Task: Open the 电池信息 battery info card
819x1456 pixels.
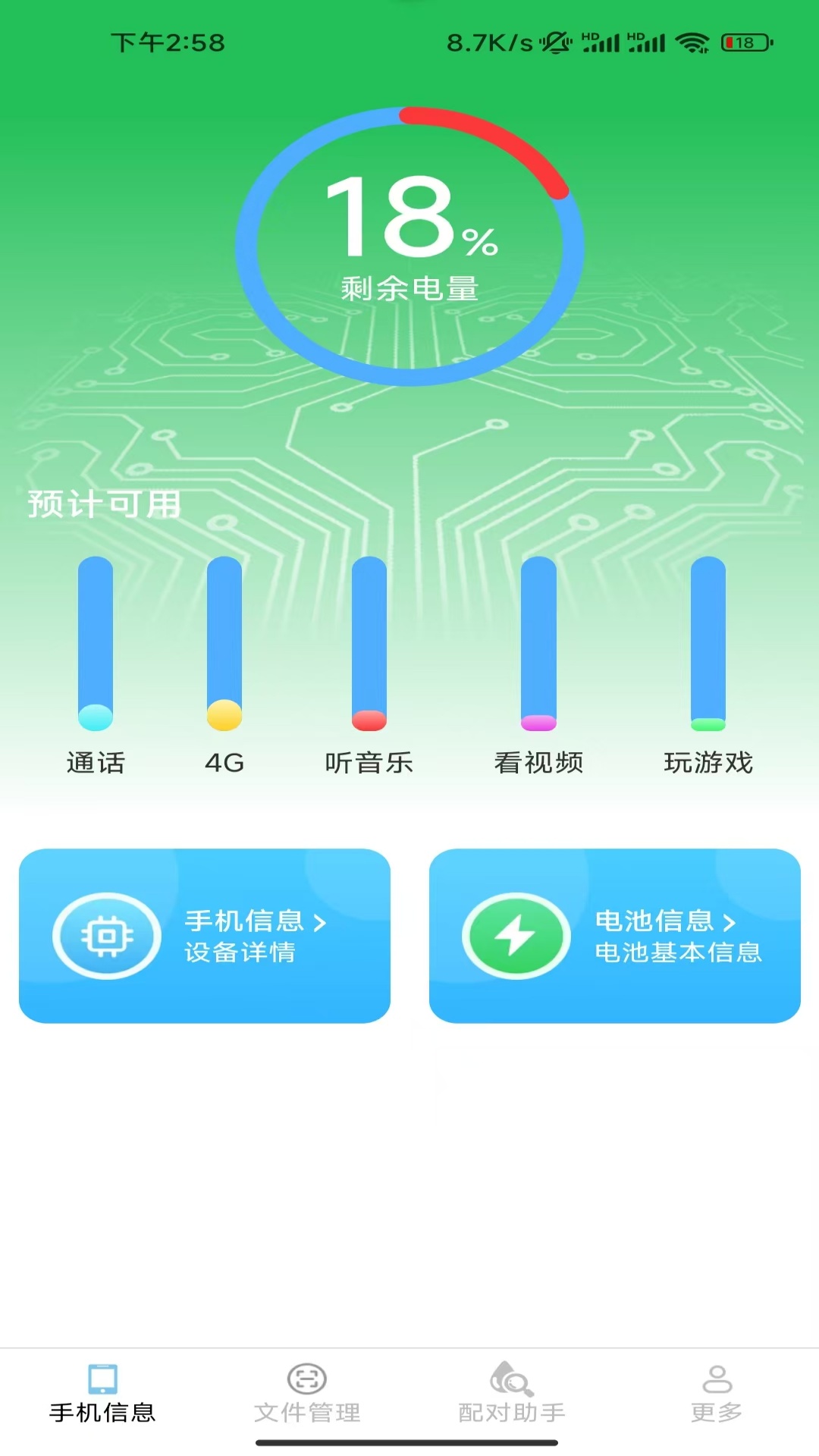Action: (614, 936)
